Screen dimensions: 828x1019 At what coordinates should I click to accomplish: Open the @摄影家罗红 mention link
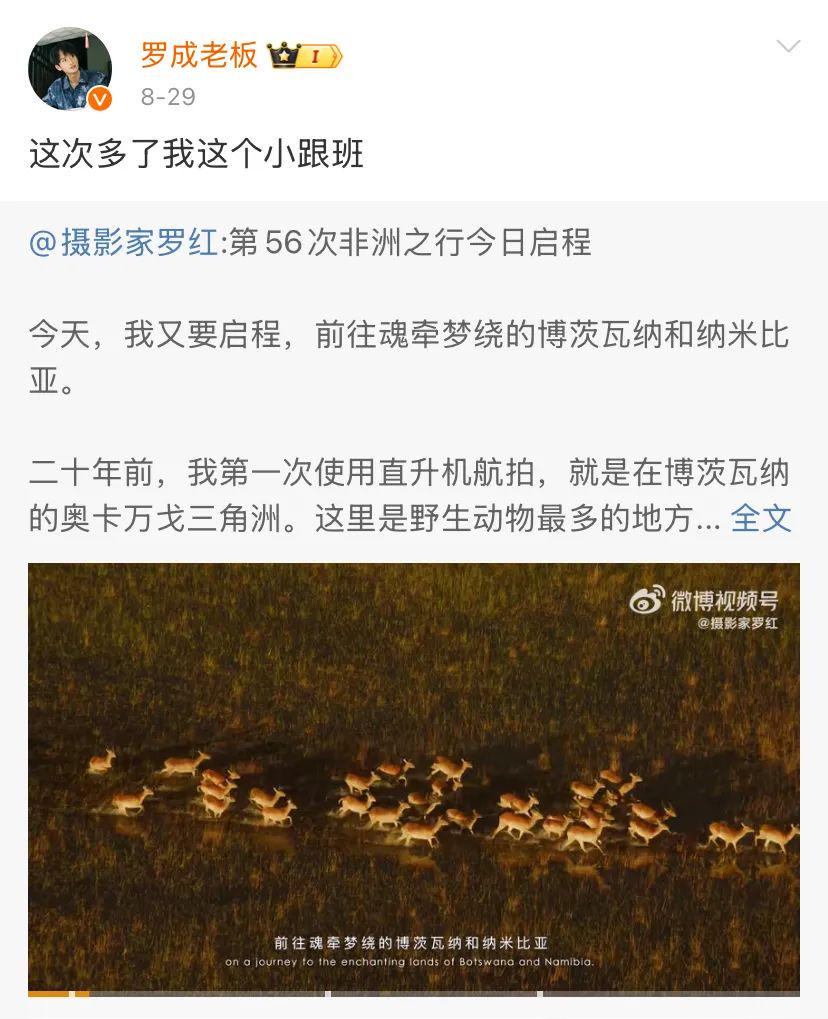(x=123, y=242)
